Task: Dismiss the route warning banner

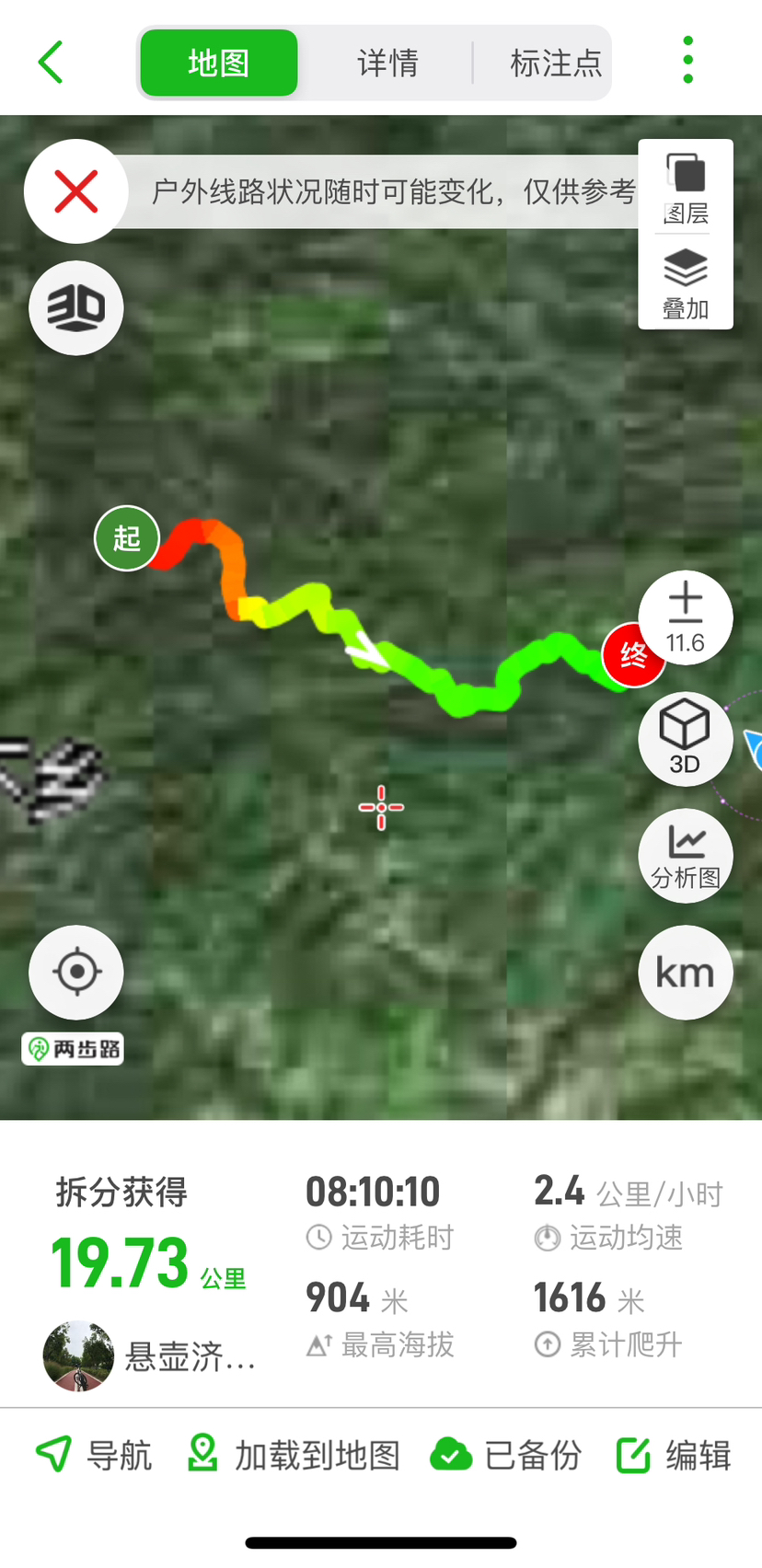Action: click(x=76, y=191)
